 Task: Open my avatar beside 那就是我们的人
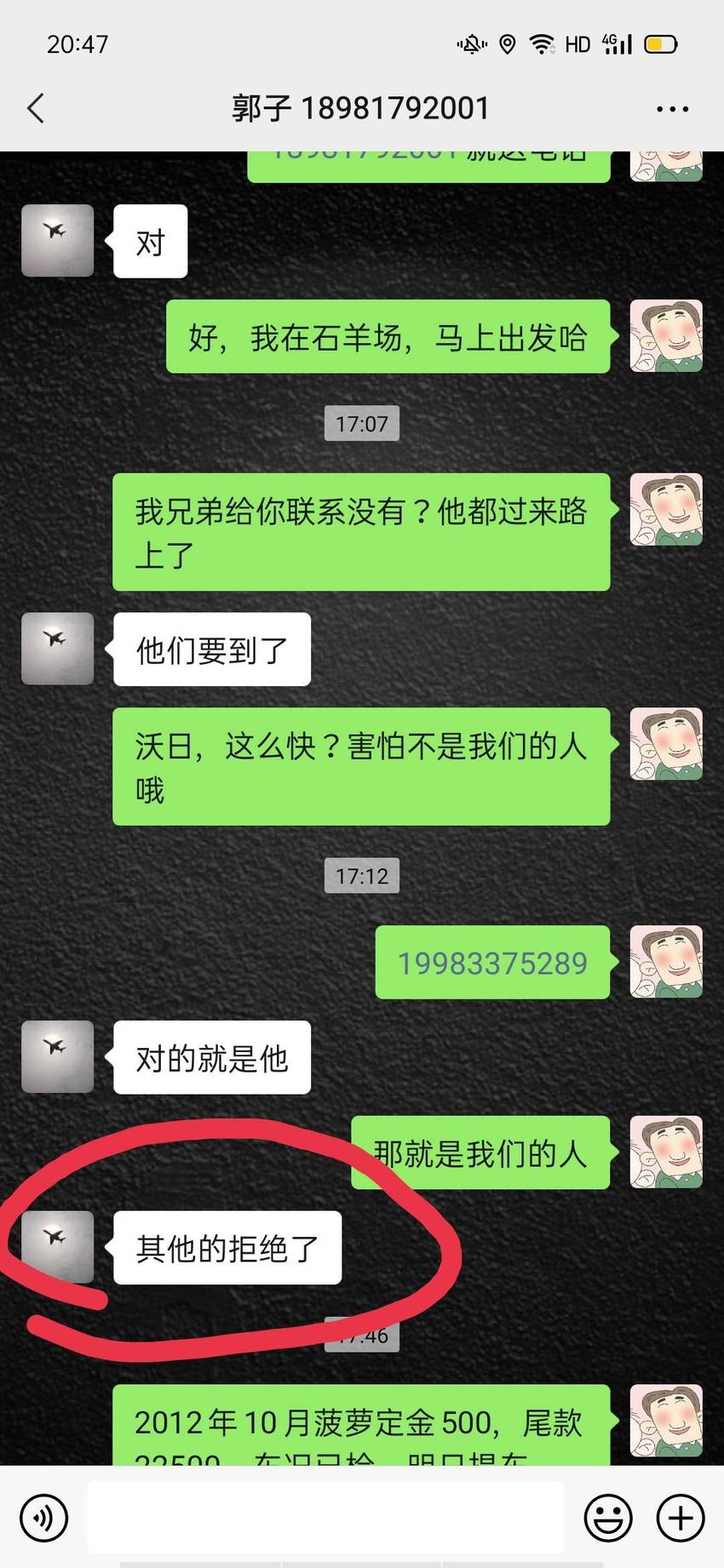click(666, 1152)
